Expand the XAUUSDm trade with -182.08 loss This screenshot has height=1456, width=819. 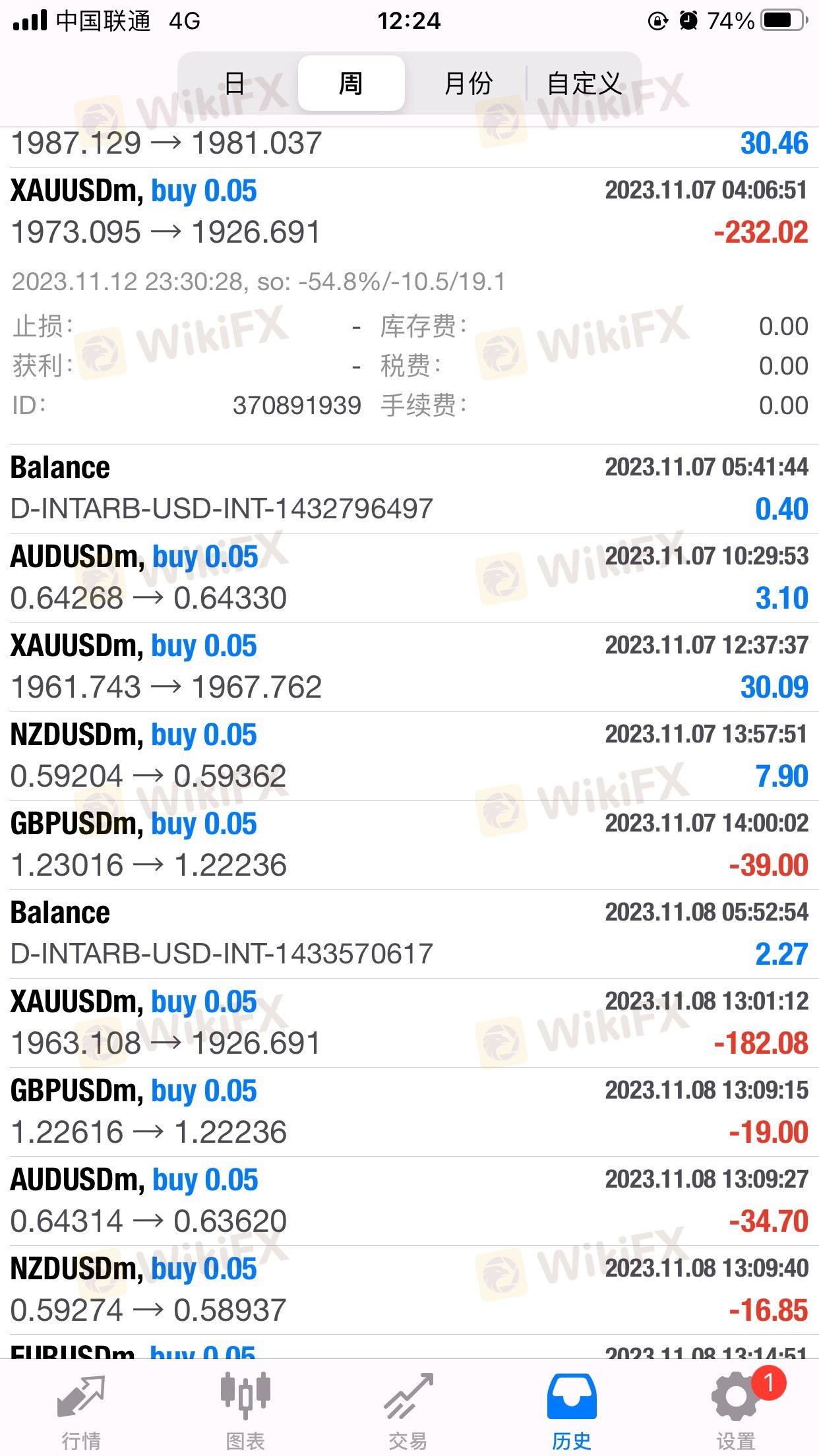pyautogui.click(x=409, y=1023)
